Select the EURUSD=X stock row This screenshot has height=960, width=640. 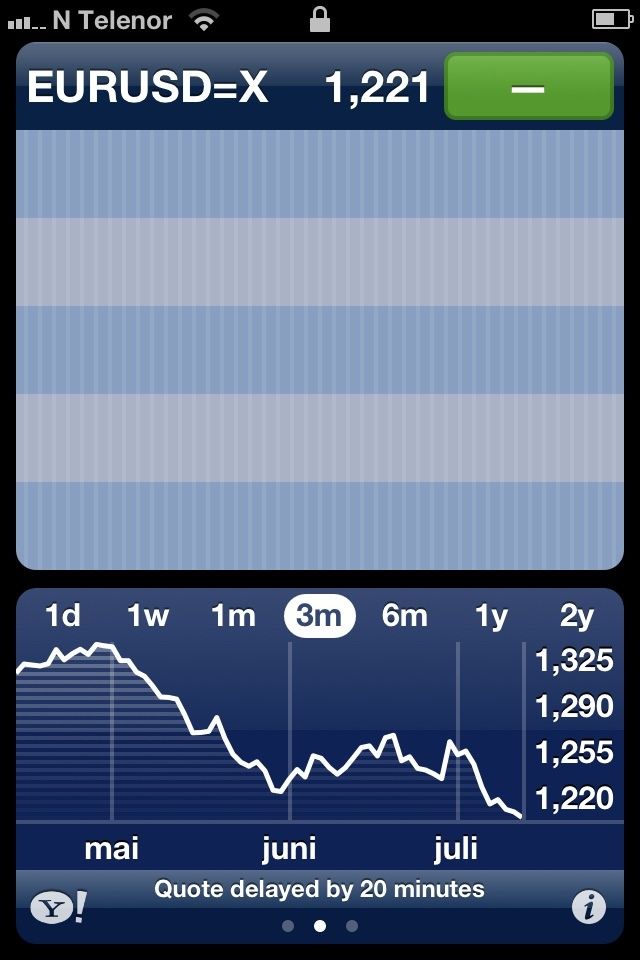(x=230, y=88)
